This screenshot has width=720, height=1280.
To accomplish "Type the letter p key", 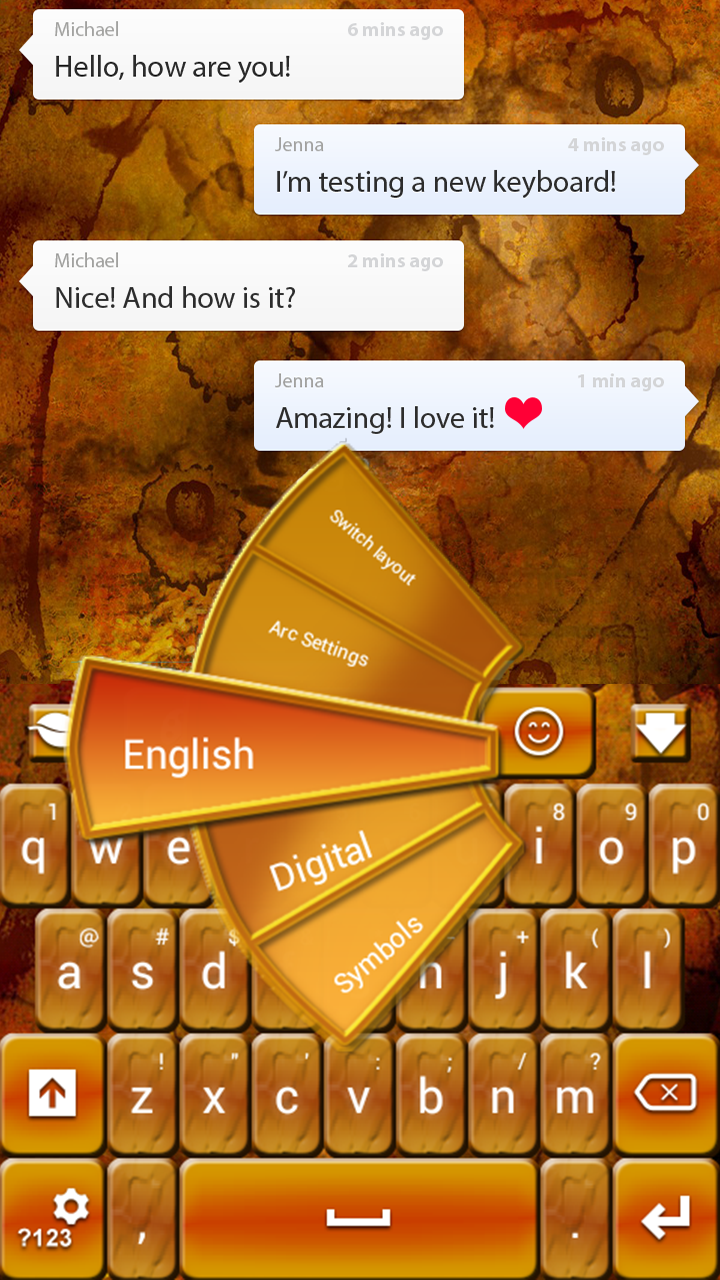I will click(x=683, y=846).
